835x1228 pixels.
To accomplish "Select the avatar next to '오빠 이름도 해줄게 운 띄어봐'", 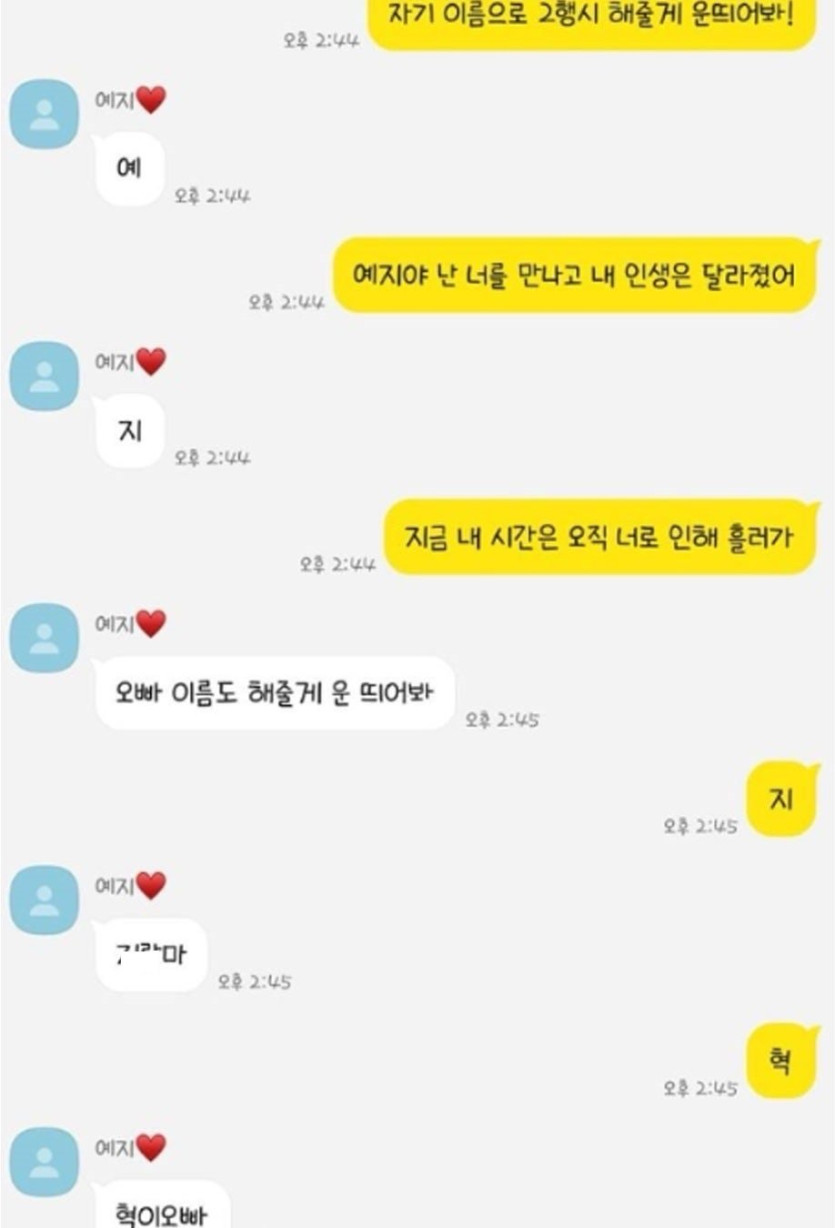I will coord(42,638).
